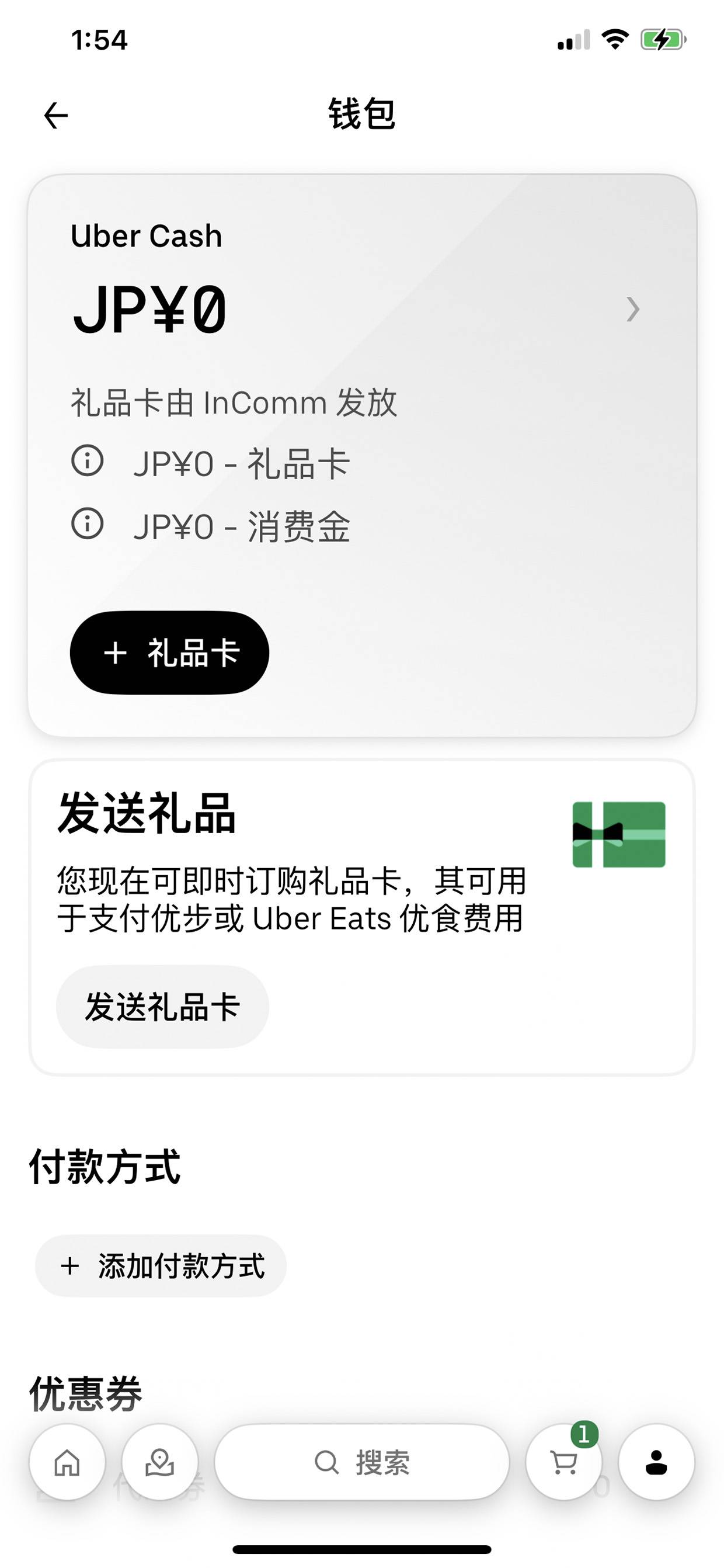Go to the home tab
This screenshot has height=1568, width=724.
[68, 1462]
